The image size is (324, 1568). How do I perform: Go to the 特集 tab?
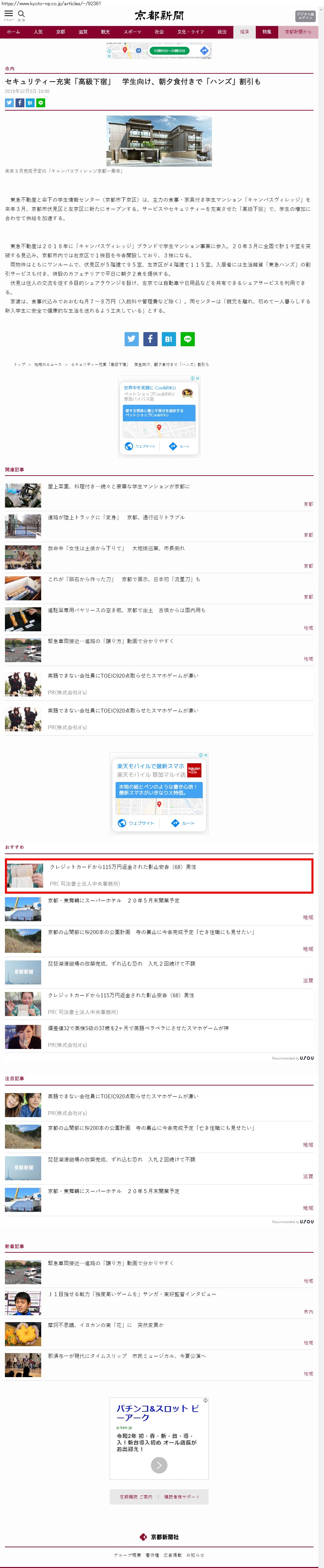267,32
